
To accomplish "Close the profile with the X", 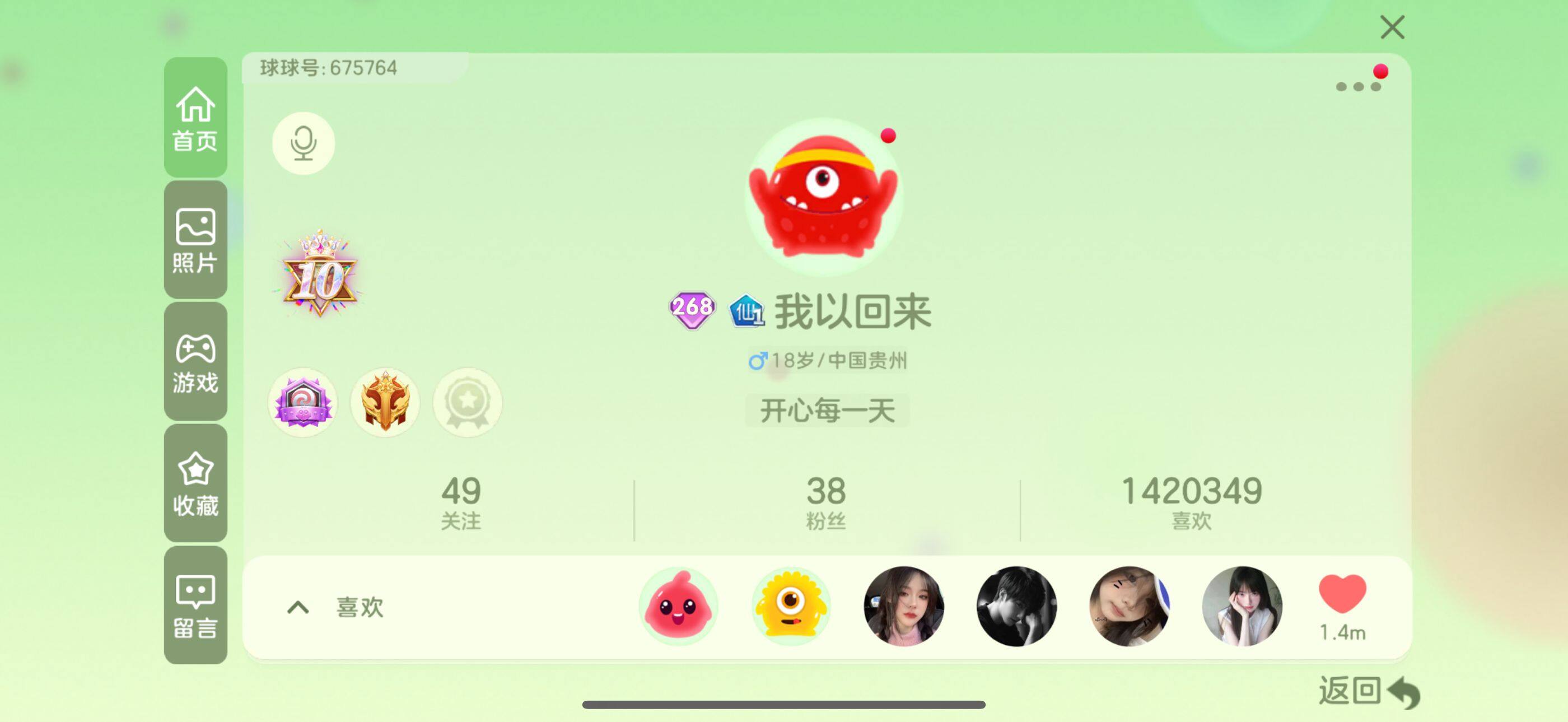I will click(1392, 27).
